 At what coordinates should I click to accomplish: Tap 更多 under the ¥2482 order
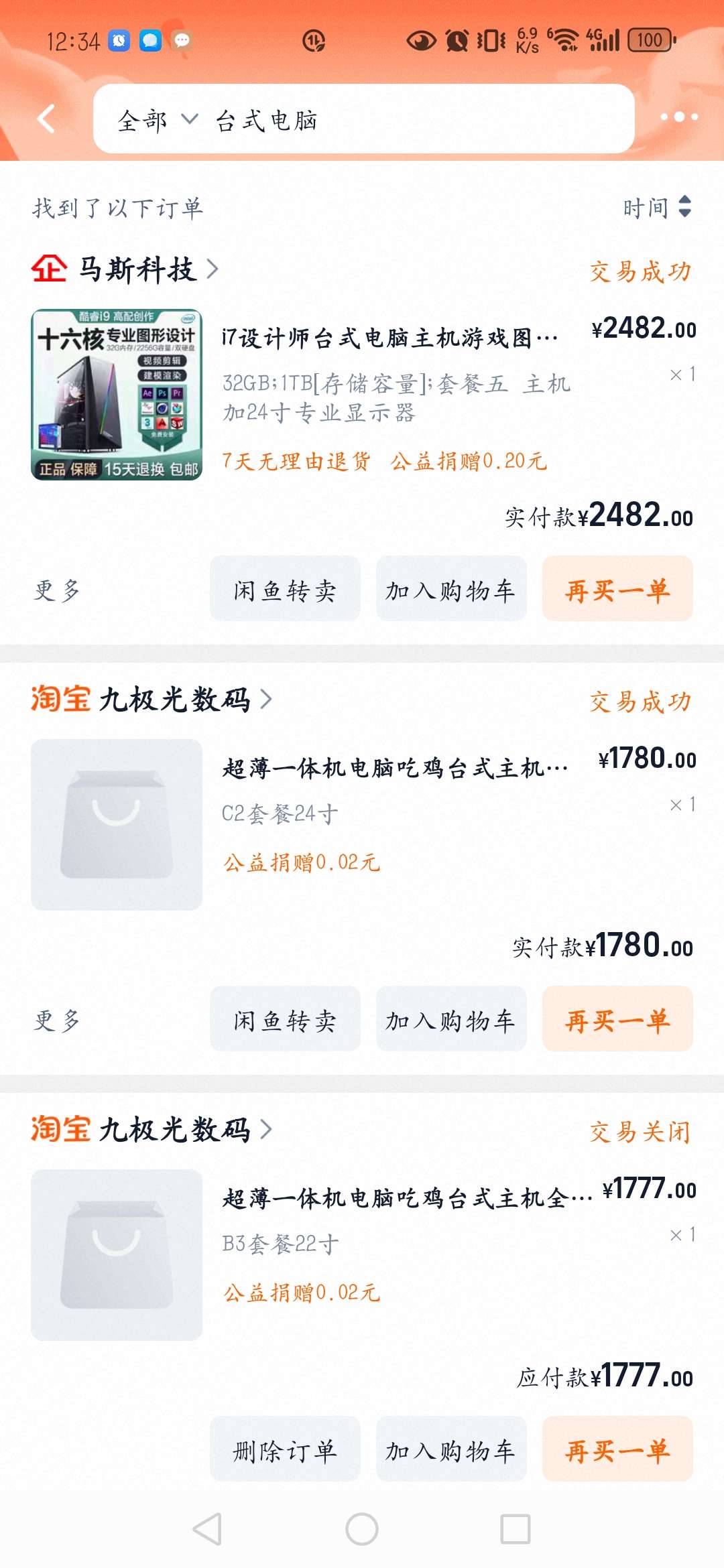point(58,590)
